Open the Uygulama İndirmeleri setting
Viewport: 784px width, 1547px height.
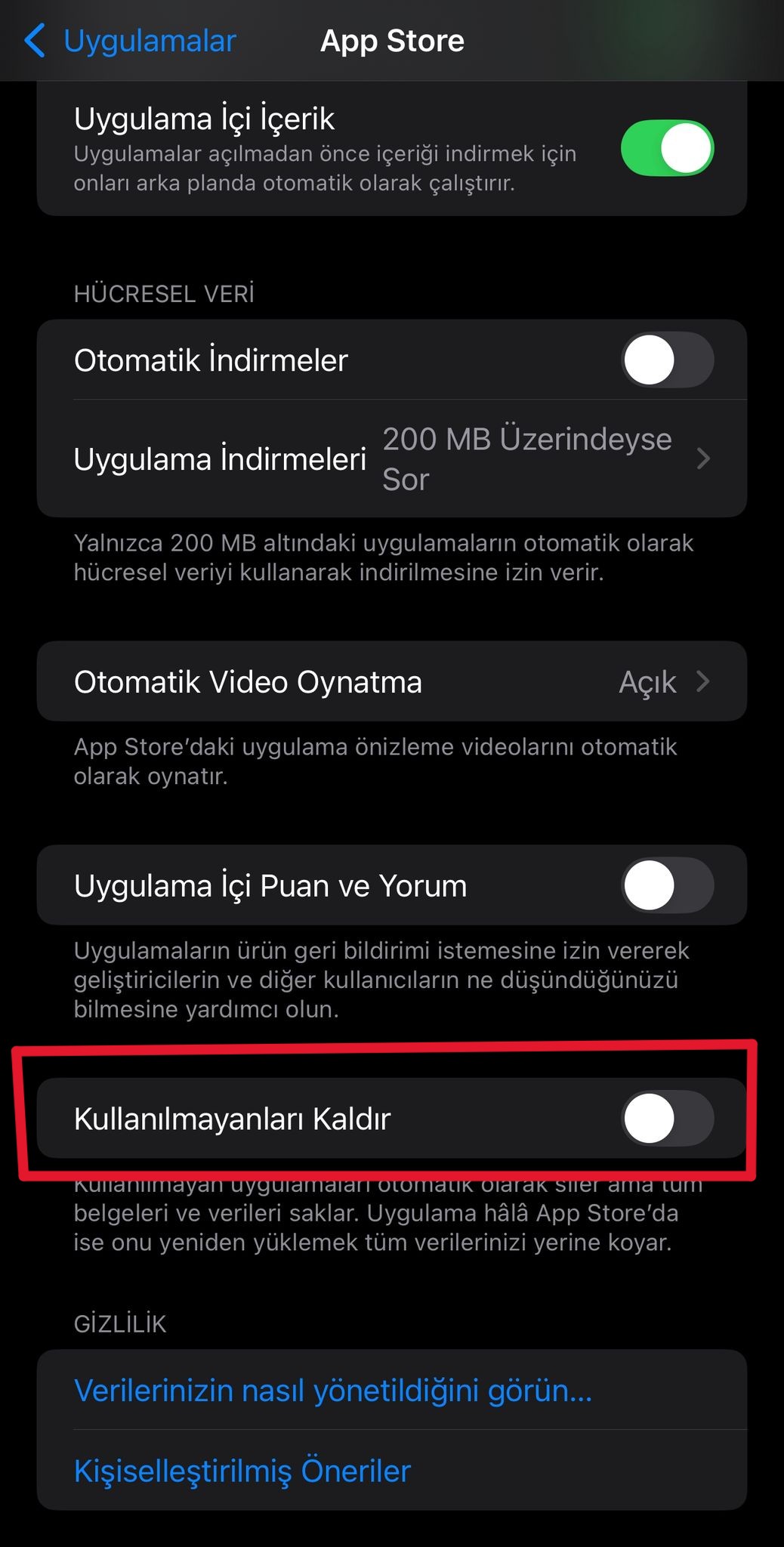click(391, 459)
